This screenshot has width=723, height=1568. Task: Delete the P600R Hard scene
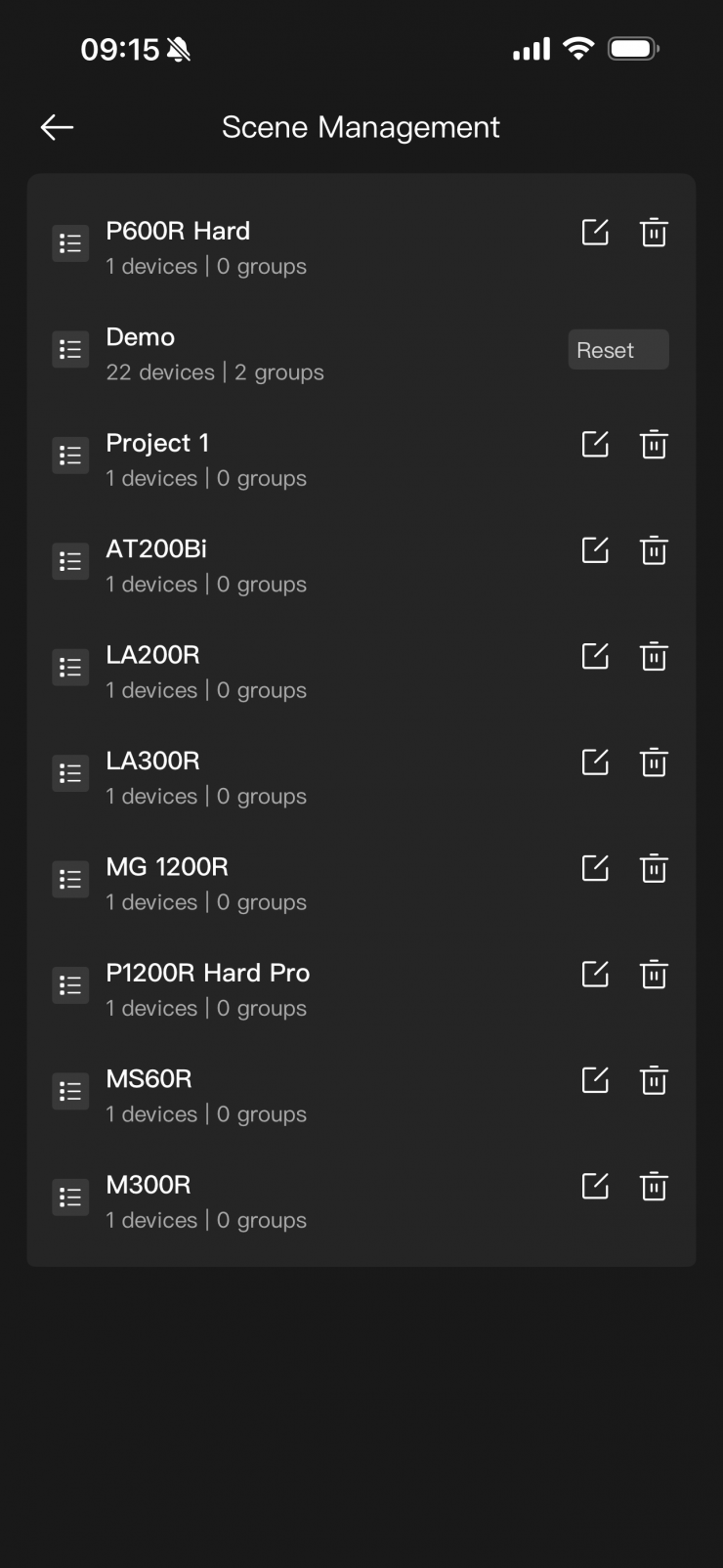coord(654,233)
